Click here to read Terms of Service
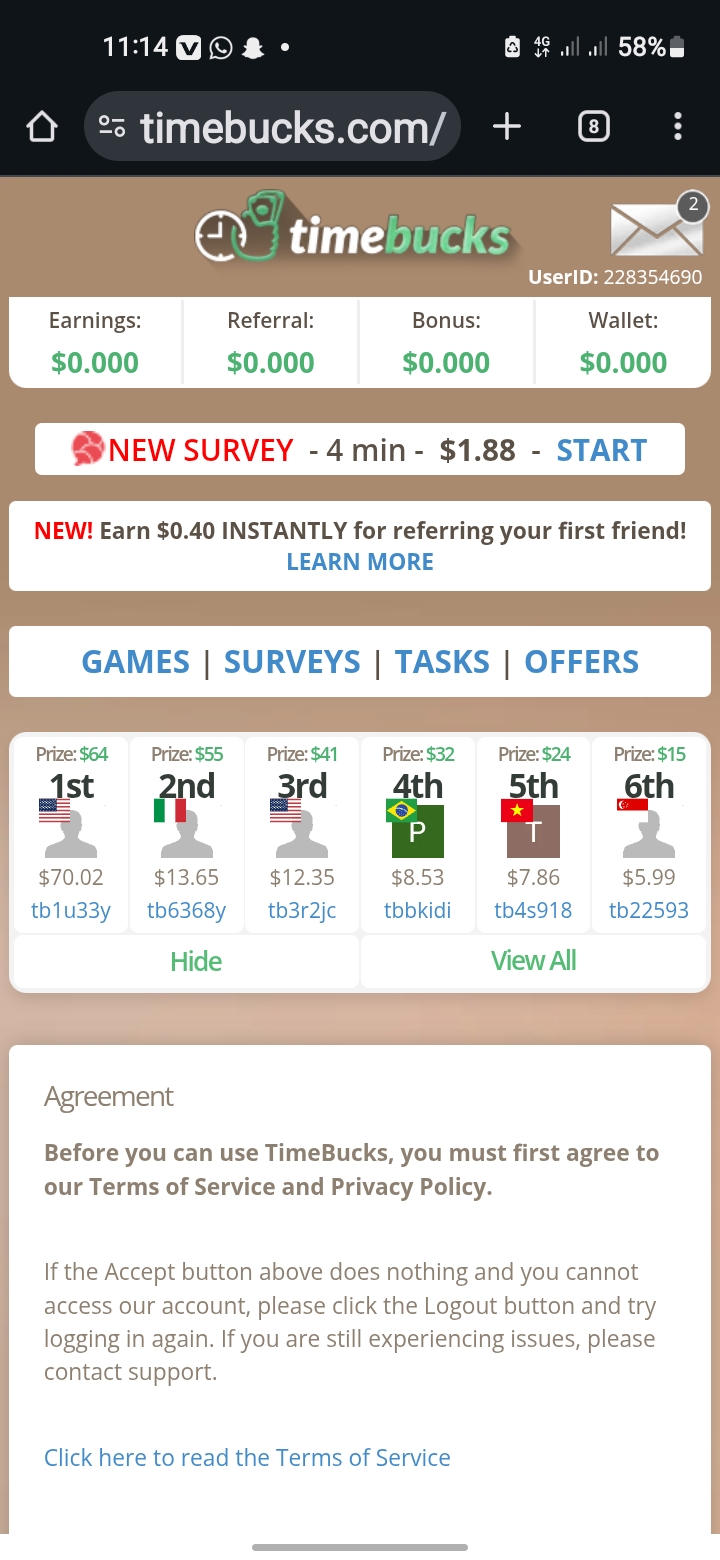 coord(247,1458)
